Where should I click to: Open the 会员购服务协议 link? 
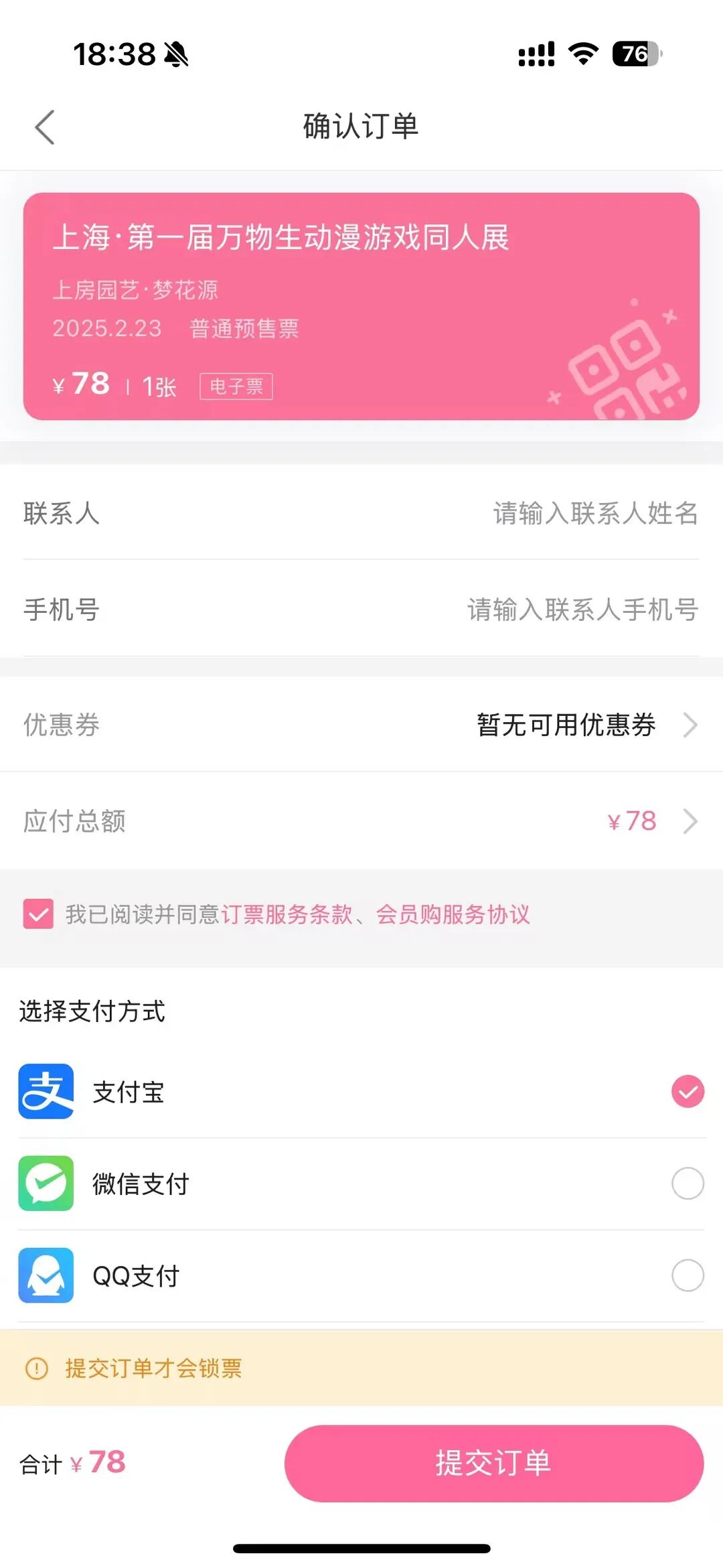pyautogui.click(x=453, y=914)
